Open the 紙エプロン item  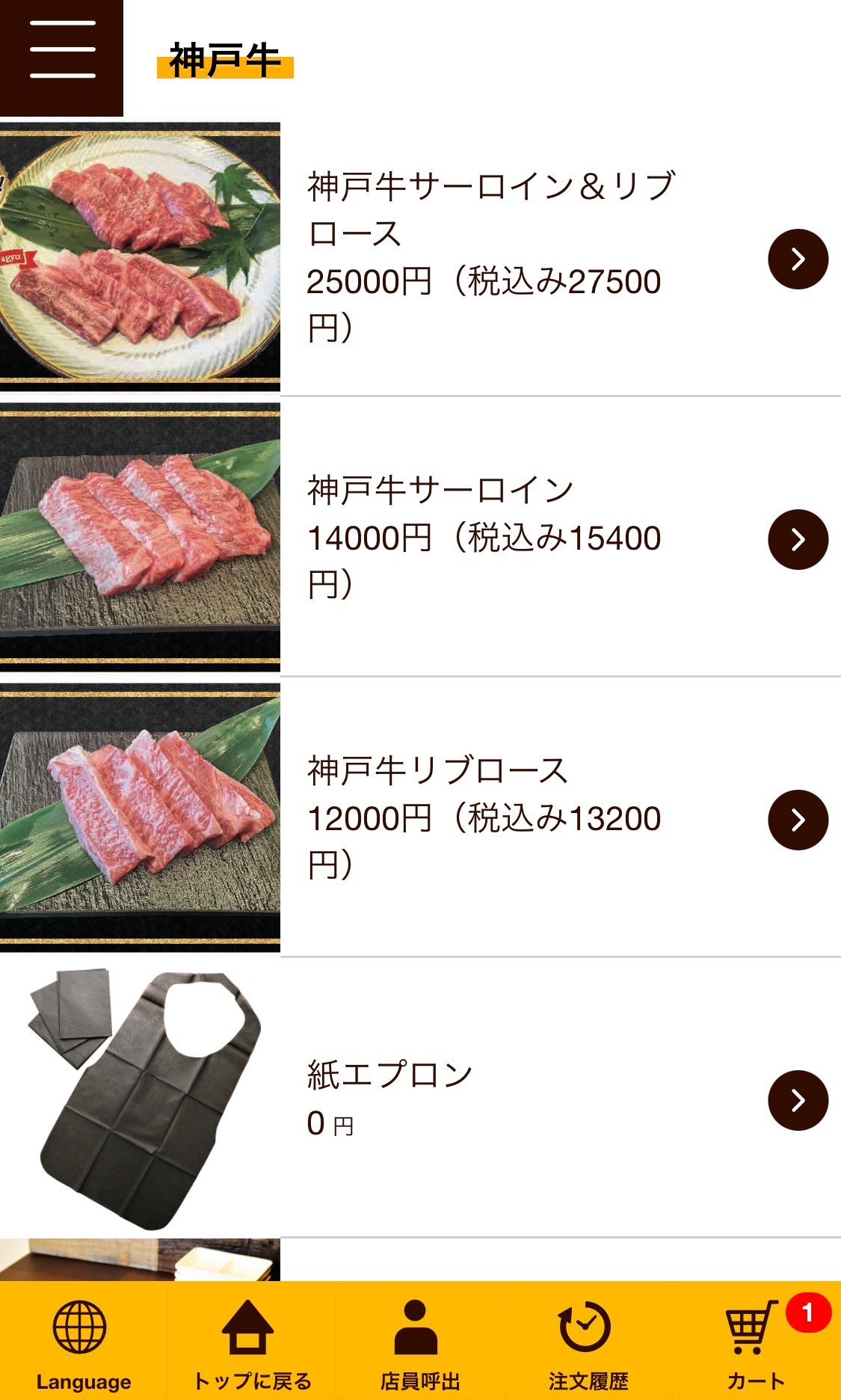(797, 1100)
